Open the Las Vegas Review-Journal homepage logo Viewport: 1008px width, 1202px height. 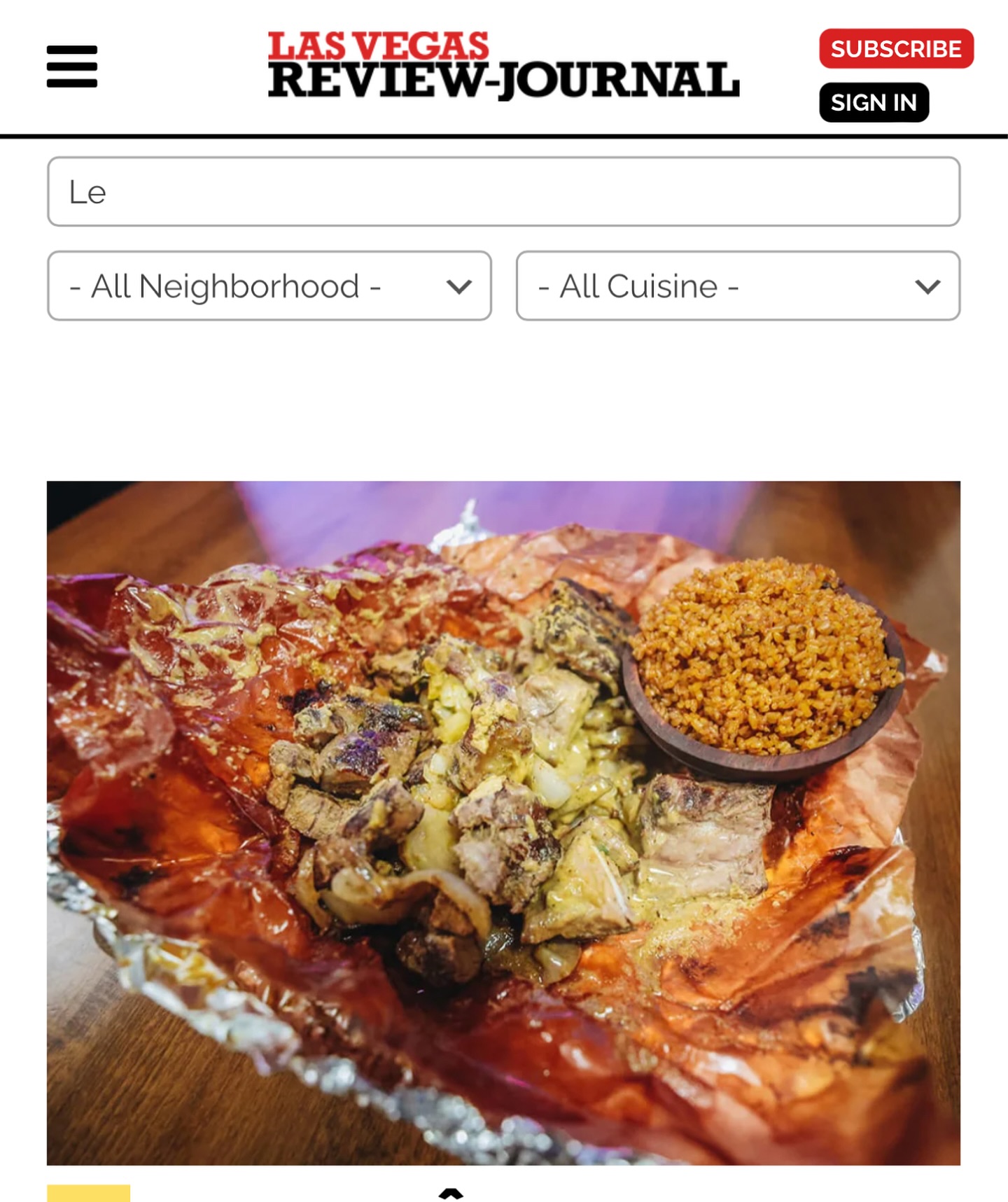point(503,65)
